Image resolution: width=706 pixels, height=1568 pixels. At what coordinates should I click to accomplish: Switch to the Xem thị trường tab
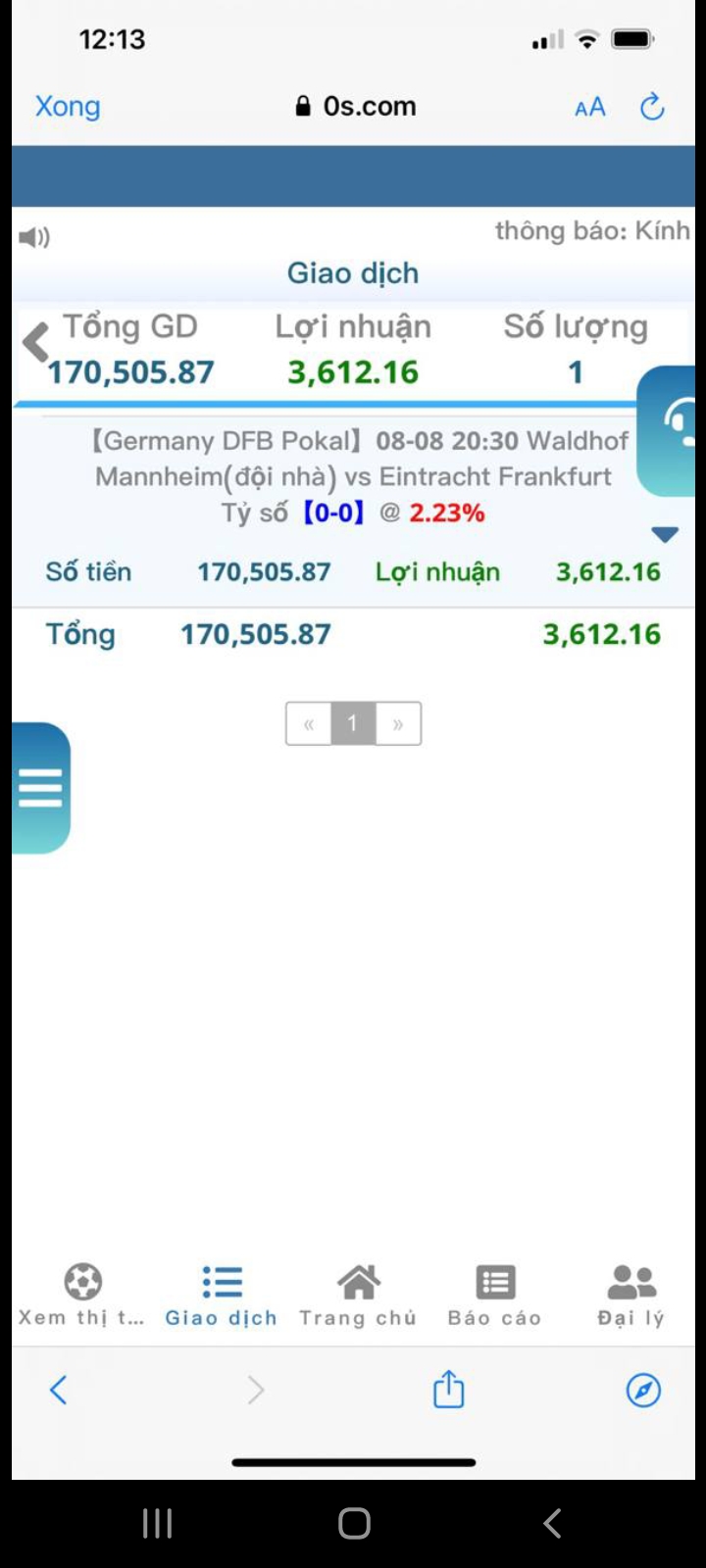click(x=82, y=1295)
